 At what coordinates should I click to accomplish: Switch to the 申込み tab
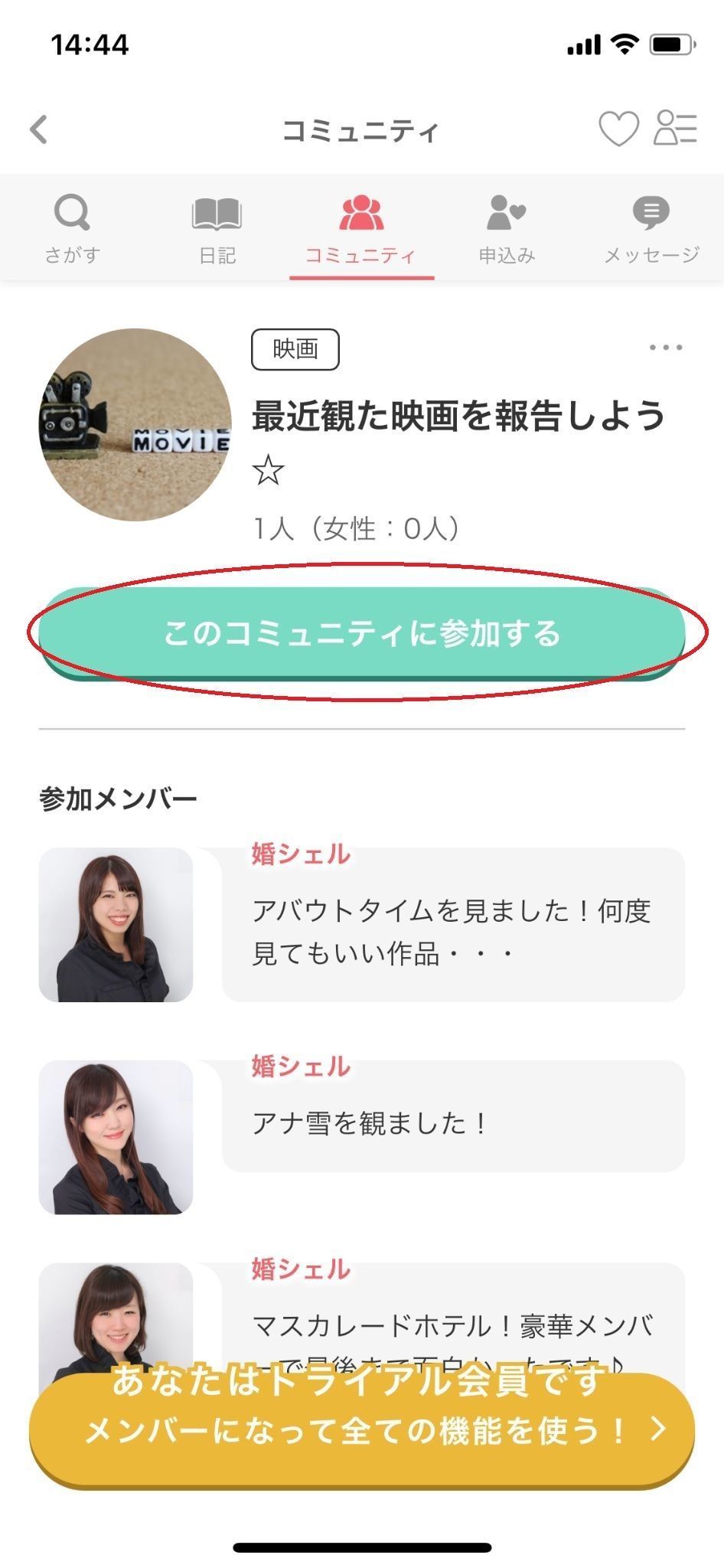[506, 228]
